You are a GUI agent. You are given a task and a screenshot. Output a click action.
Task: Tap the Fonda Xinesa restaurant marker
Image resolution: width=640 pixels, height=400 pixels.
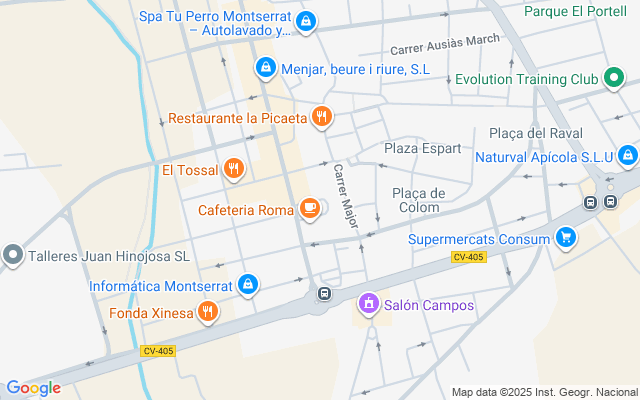pos(208,312)
